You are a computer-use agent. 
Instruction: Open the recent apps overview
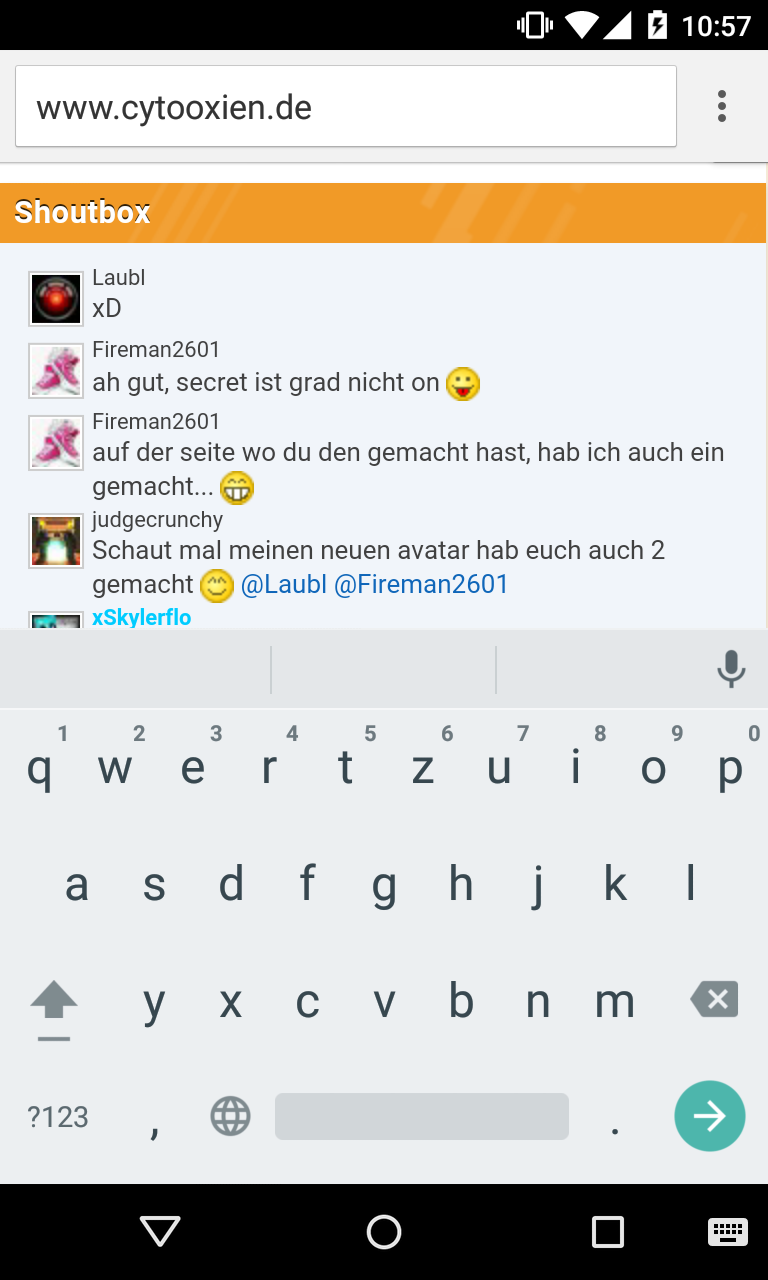point(607,1232)
